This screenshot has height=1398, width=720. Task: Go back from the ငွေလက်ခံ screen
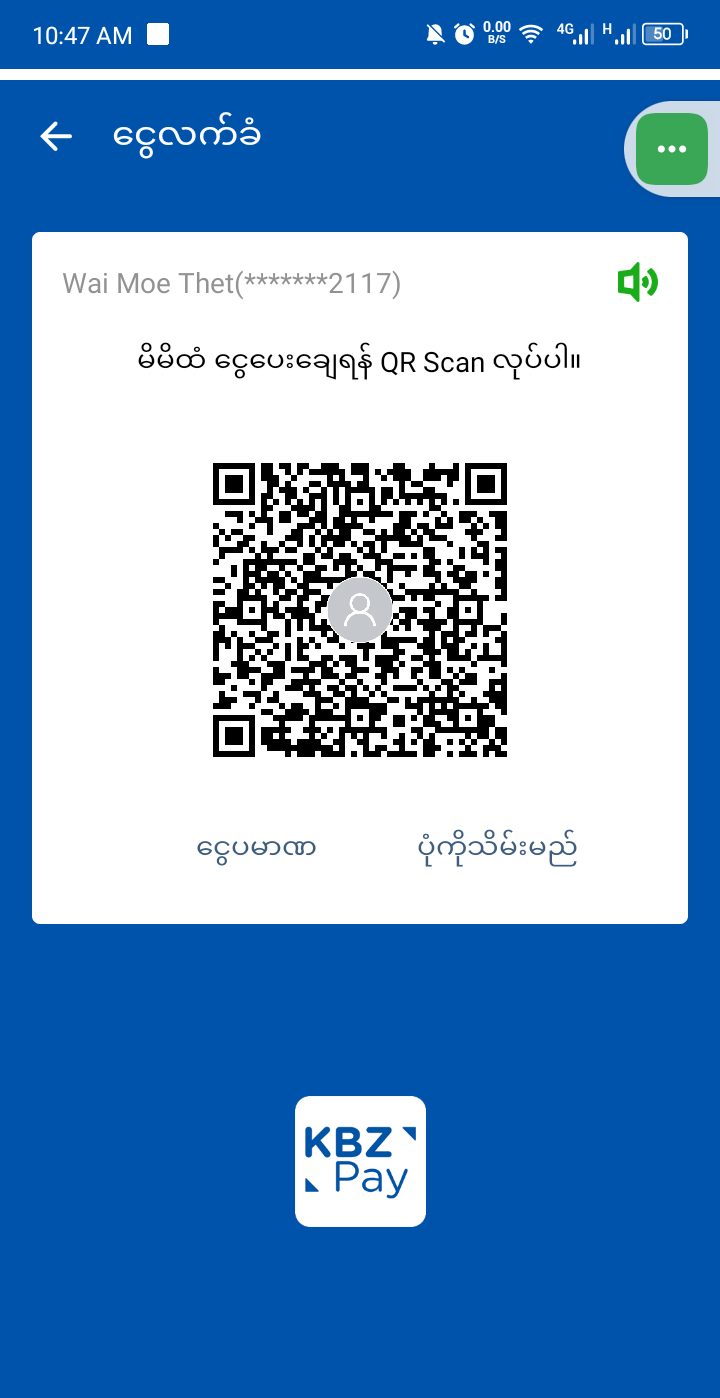(56, 137)
